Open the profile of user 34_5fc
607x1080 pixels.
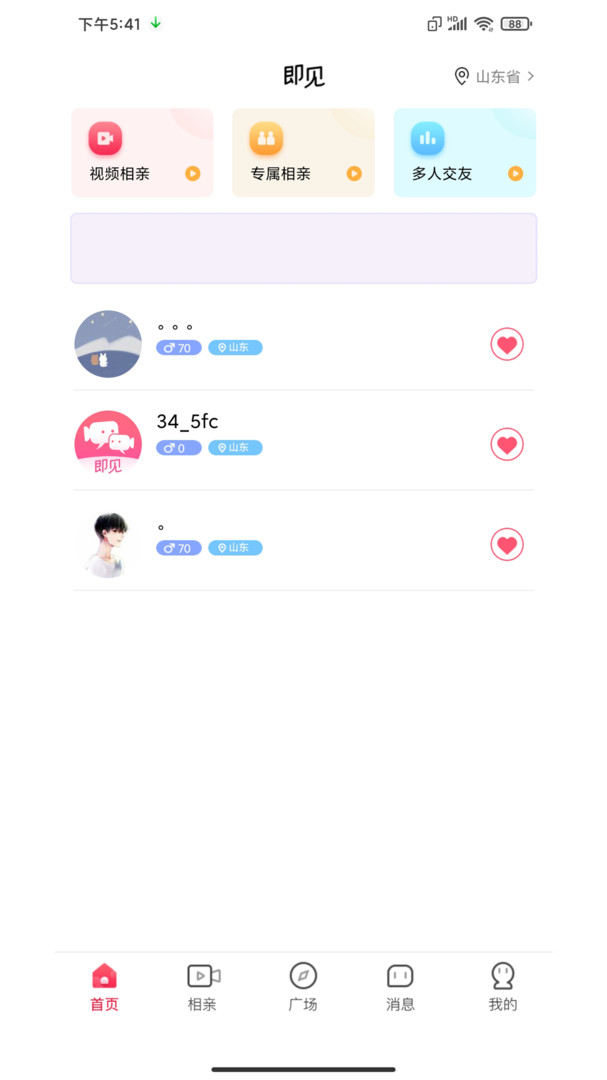click(x=108, y=444)
